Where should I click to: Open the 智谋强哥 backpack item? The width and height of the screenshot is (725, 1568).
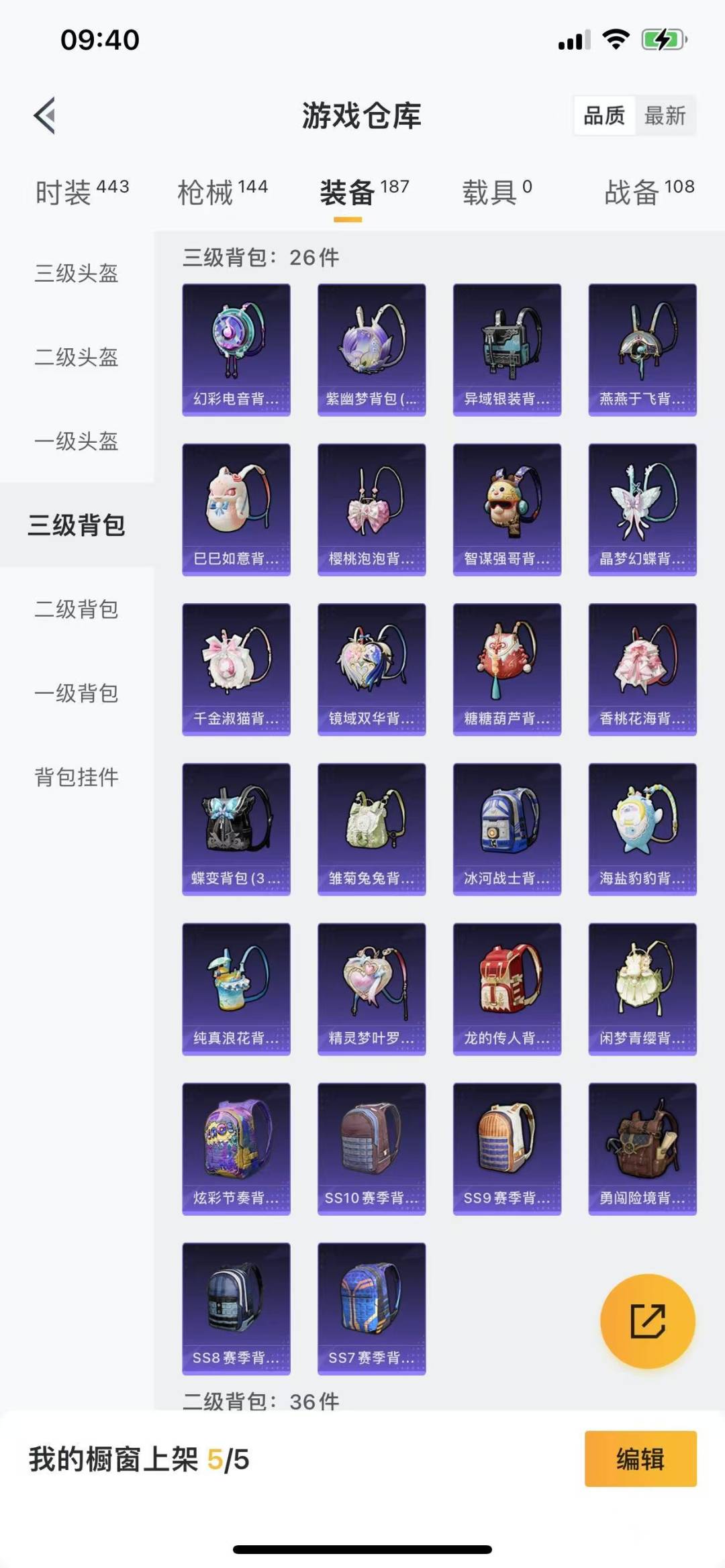507,509
